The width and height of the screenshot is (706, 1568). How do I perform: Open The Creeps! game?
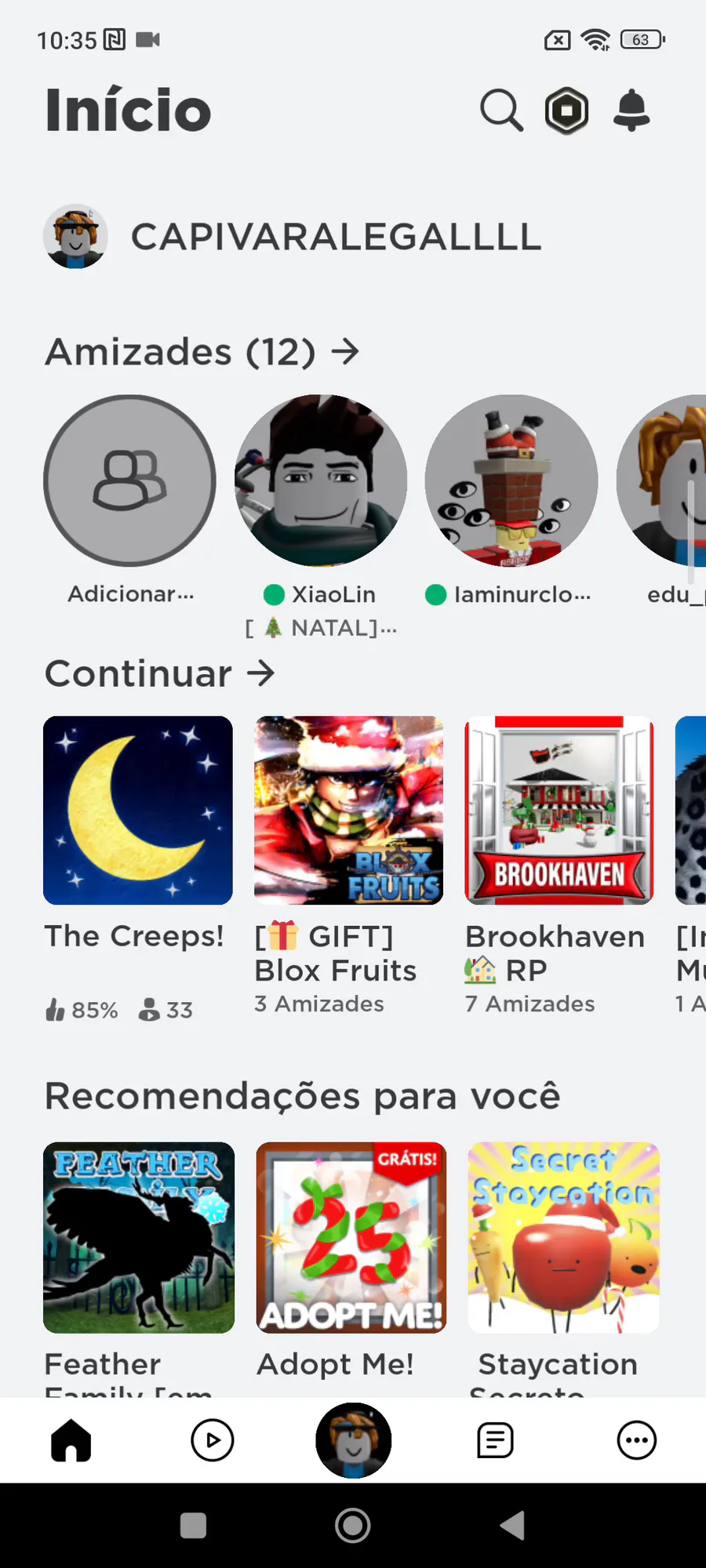(138, 811)
